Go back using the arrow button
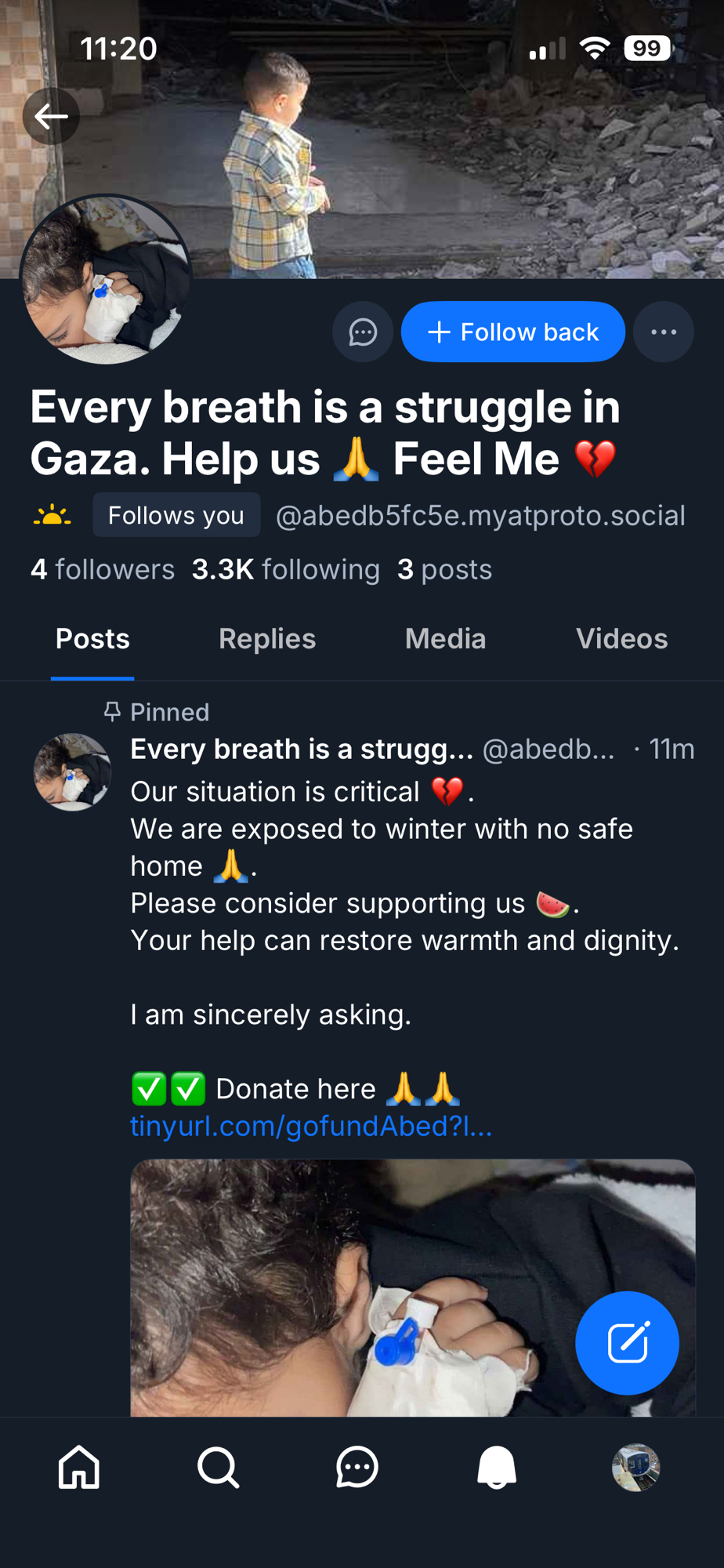724x1568 pixels. 51,117
